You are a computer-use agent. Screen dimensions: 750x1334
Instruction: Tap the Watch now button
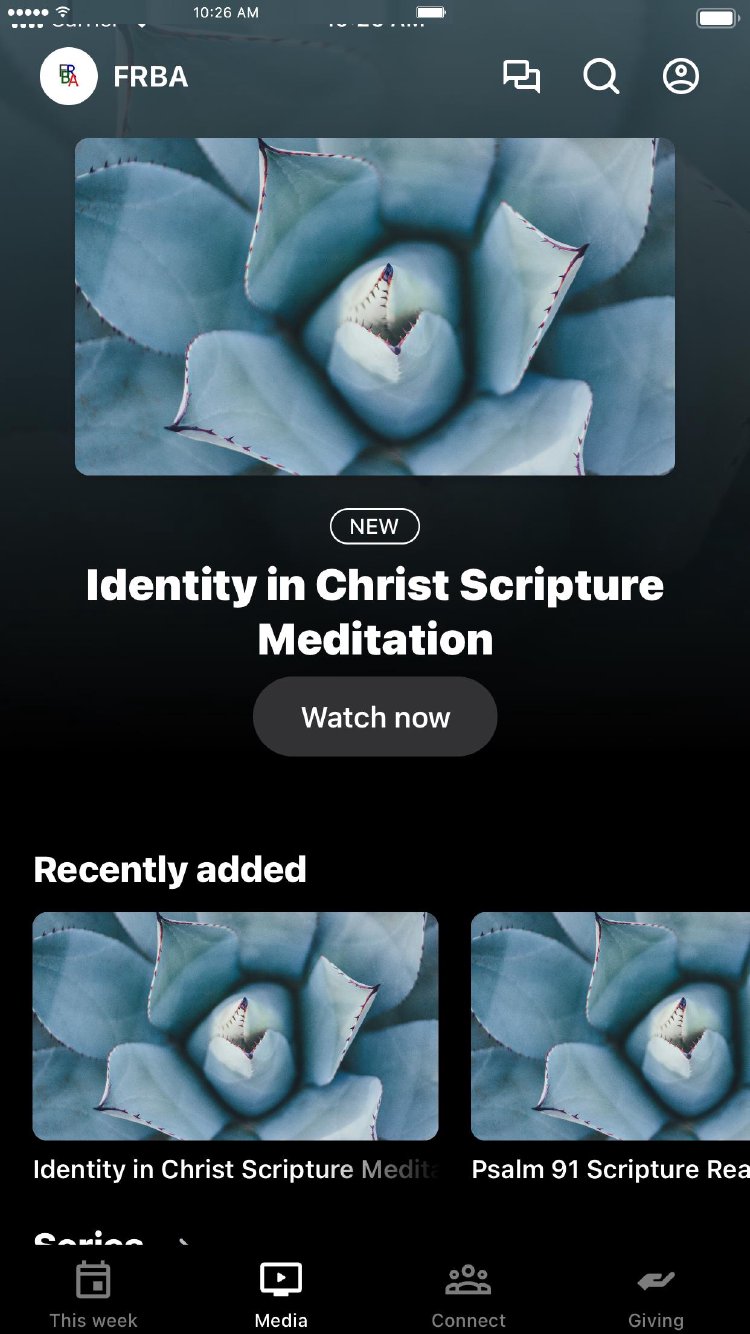pyautogui.click(x=375, y=717)
